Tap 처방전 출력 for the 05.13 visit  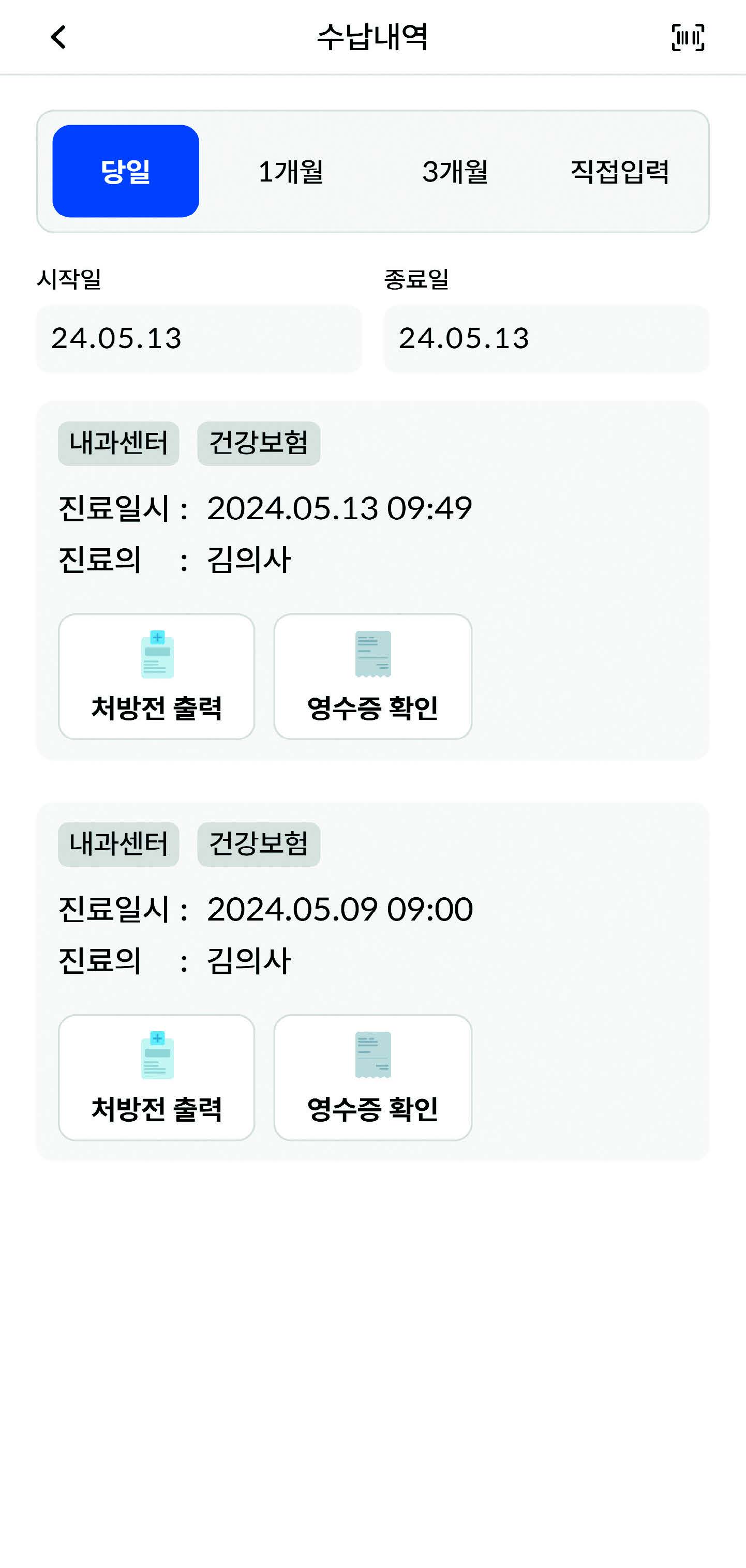(157, 676)
